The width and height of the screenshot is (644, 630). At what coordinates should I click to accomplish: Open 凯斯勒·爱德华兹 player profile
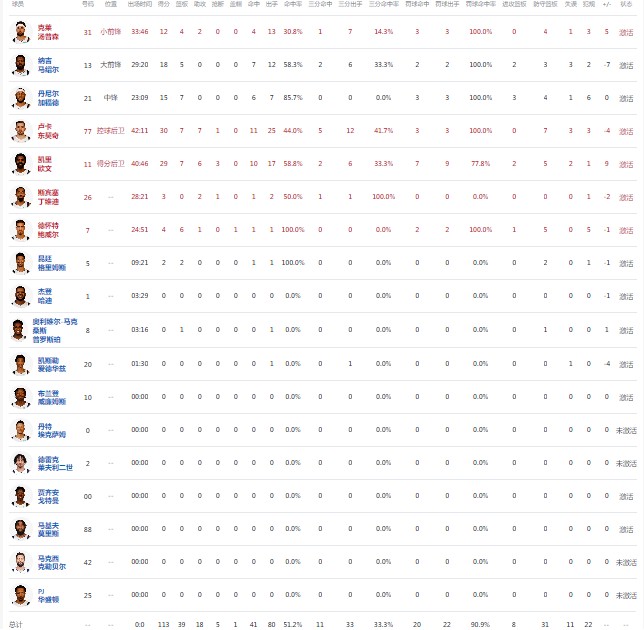pyautogui.click(x=50, y=363)
